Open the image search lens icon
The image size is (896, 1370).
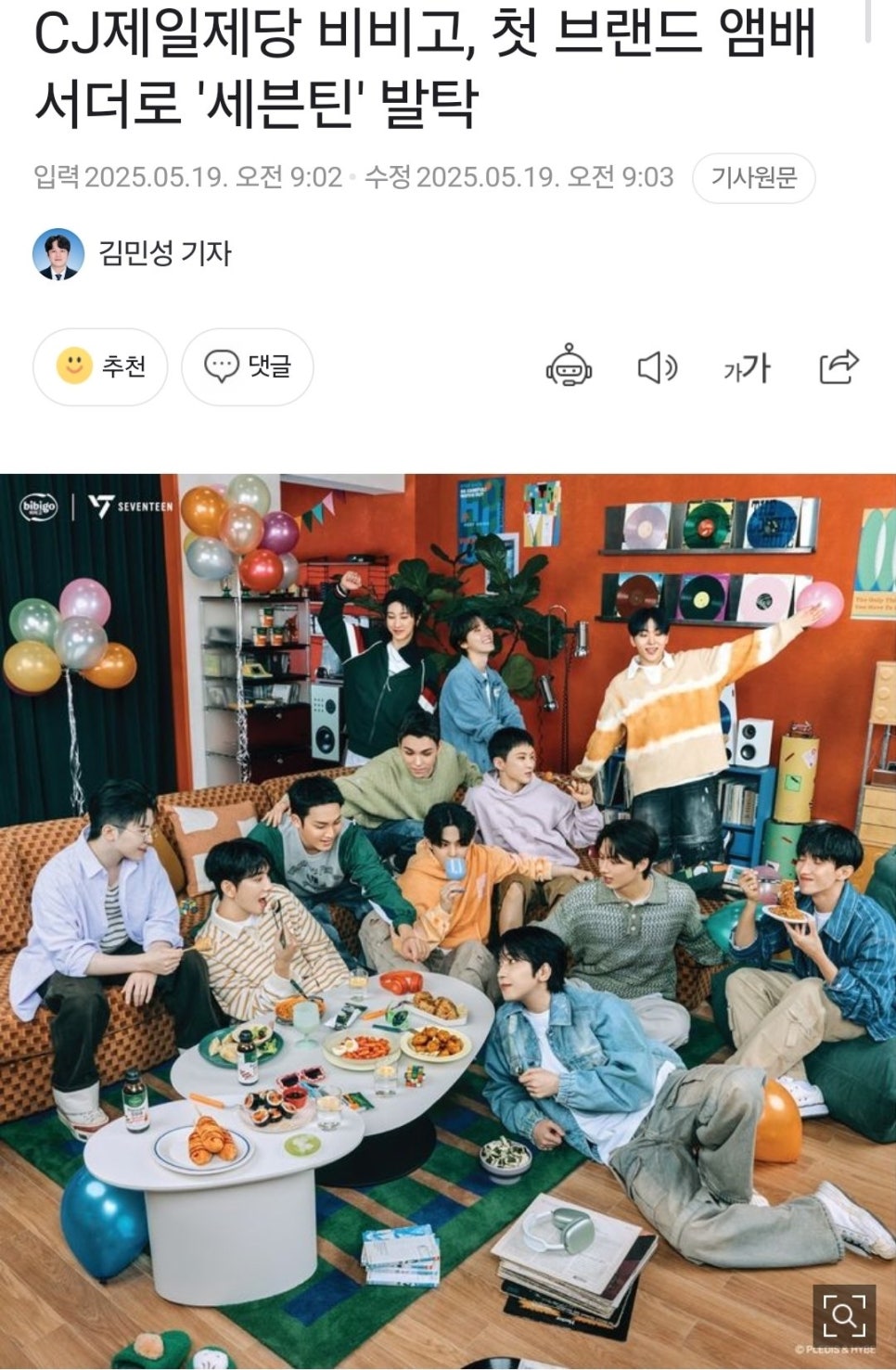(x=844, y=1314)
